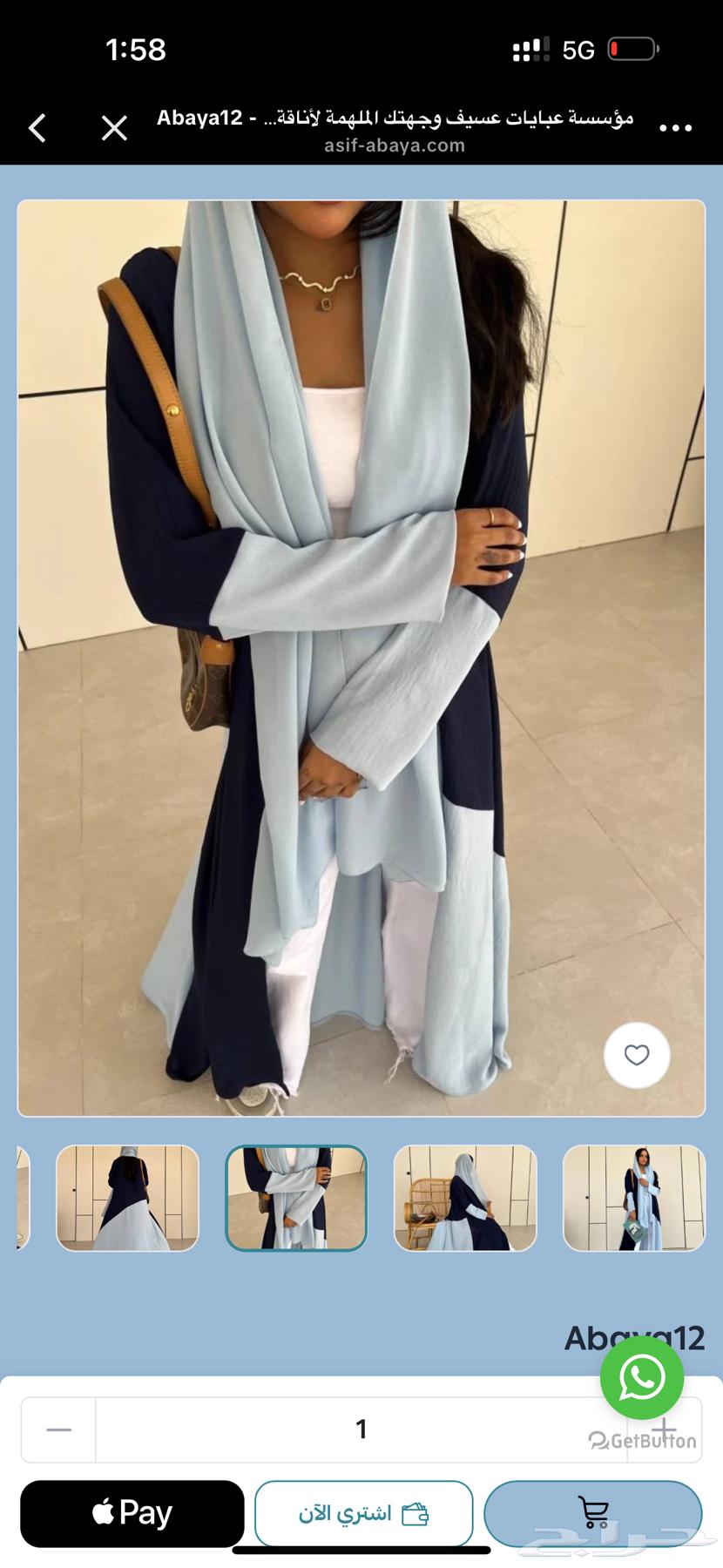This screenshot has width=723, height=1568.
Task: Go back in the in-app browser
Action: tap(37, 128)
